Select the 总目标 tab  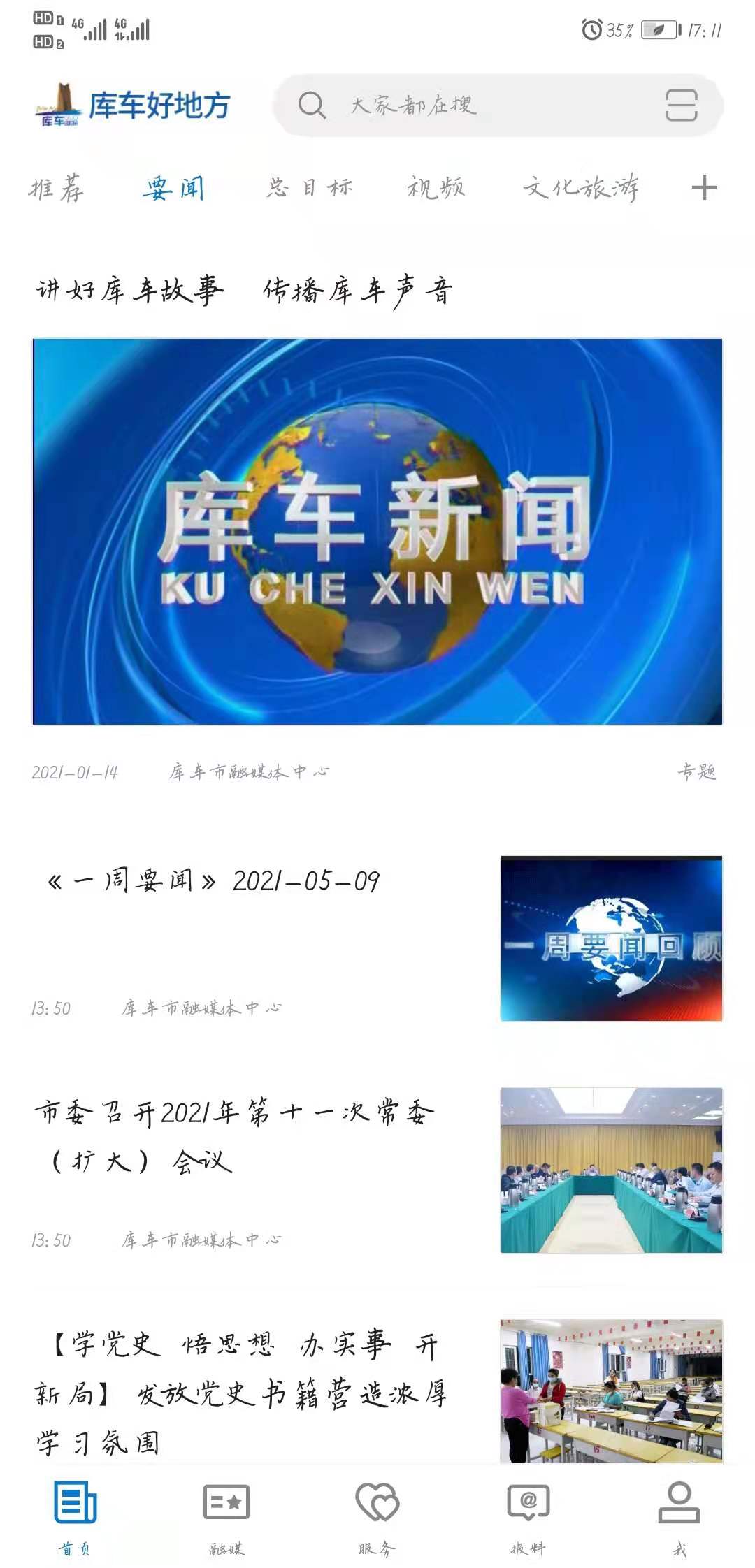310,188
